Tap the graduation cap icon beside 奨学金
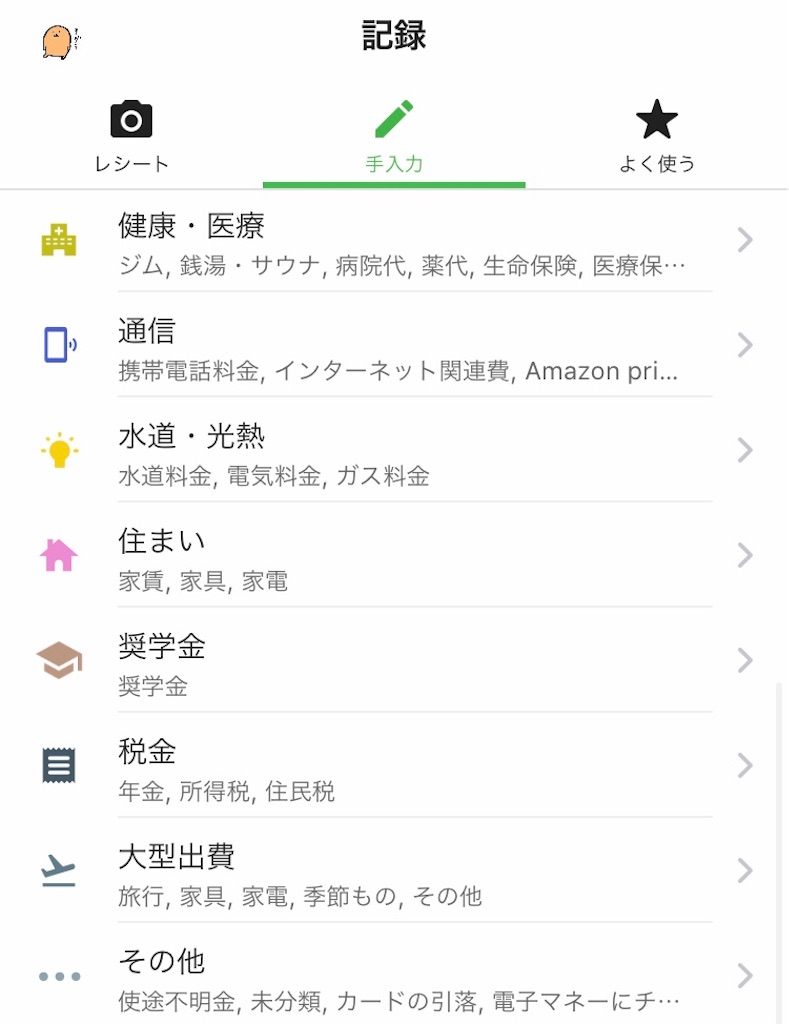The height and width of the screenshot is (1024, 789). (x=57, y=660)
